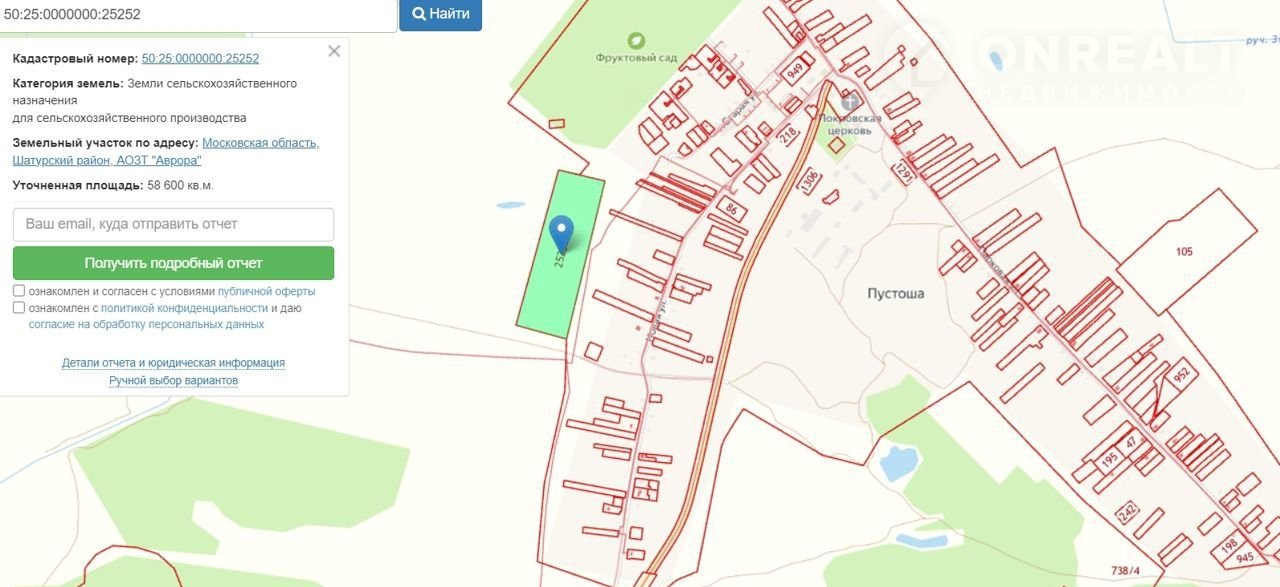Tap the cadastral number search field

click(198, 15)
